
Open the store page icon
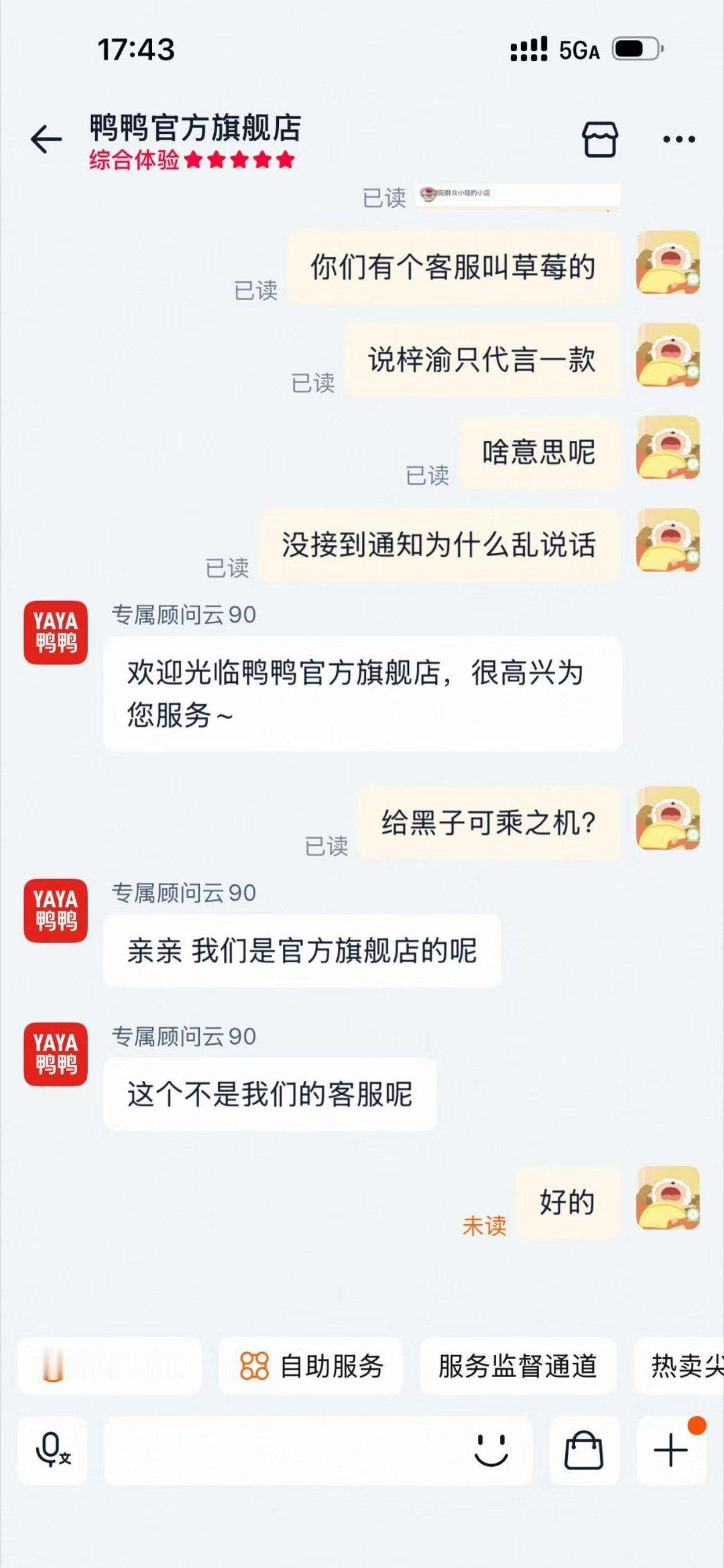coord(599,139)
